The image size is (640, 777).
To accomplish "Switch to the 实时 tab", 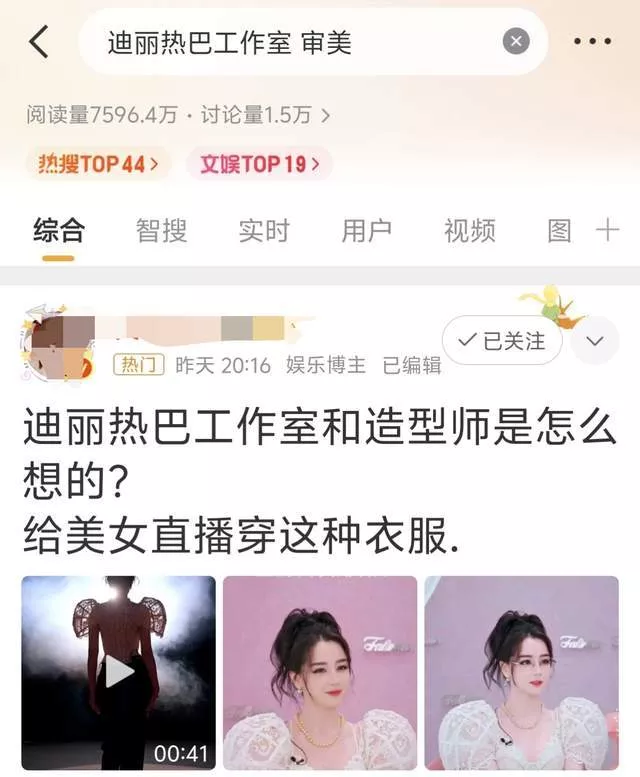I will [264, 231].
